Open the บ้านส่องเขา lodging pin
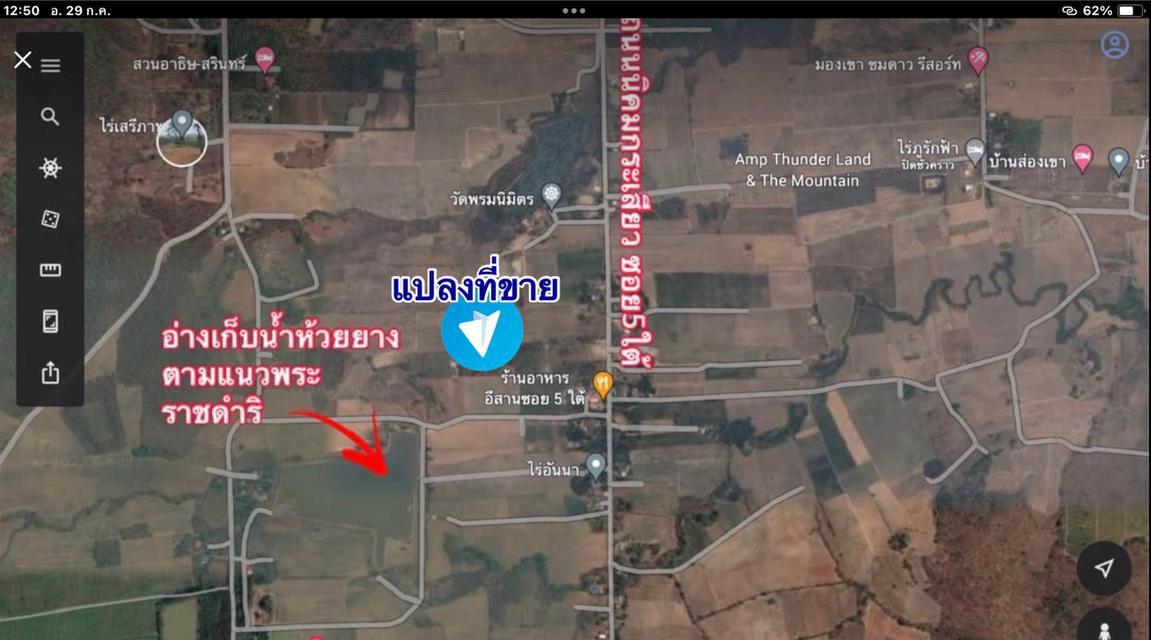1151x640 pixels. pos(1082,156)
